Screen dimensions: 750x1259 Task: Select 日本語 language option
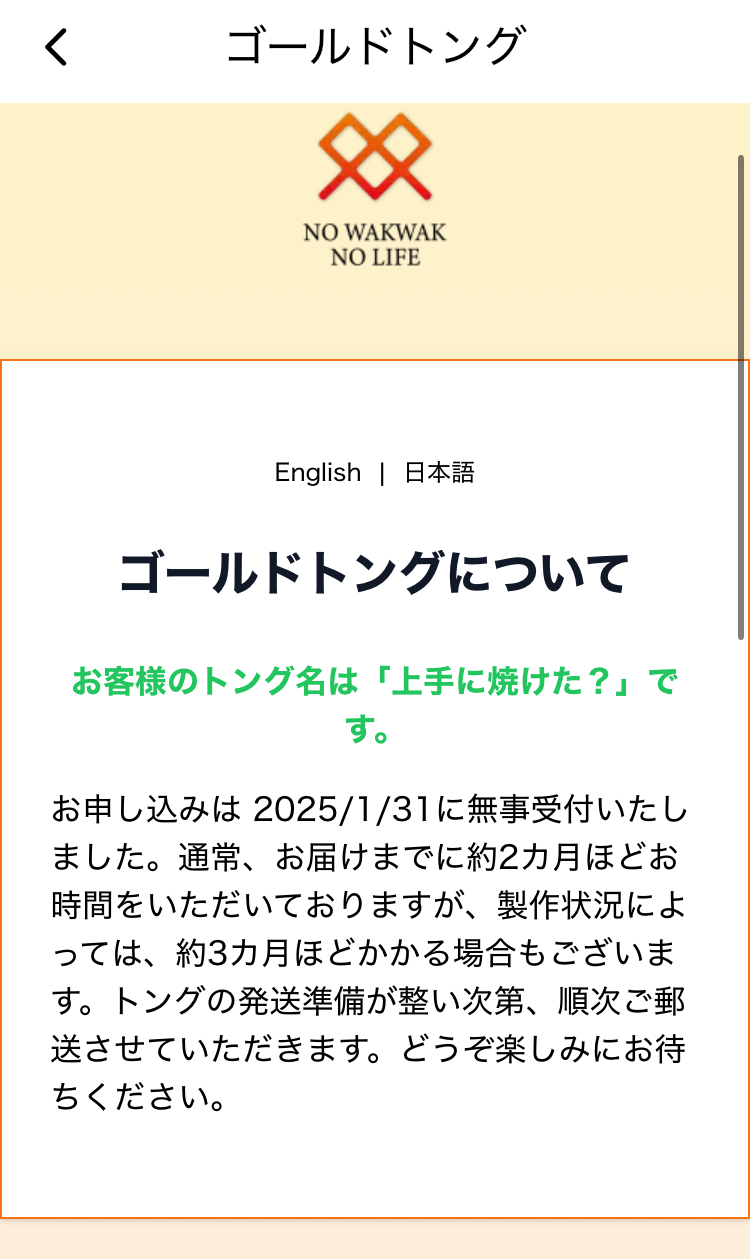pos(439,473)
